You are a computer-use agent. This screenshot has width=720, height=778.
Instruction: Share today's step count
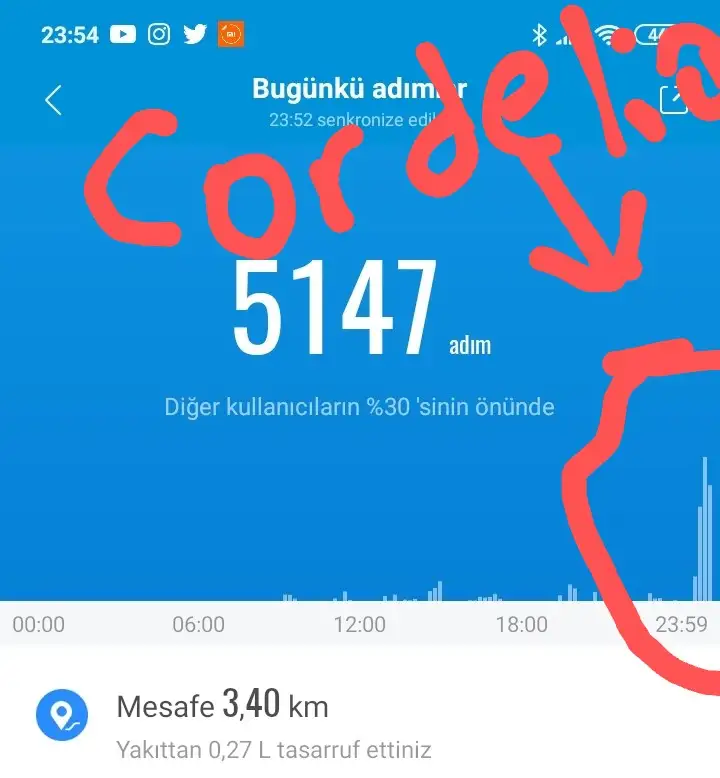pyautogui.click(x=674, y=100)
